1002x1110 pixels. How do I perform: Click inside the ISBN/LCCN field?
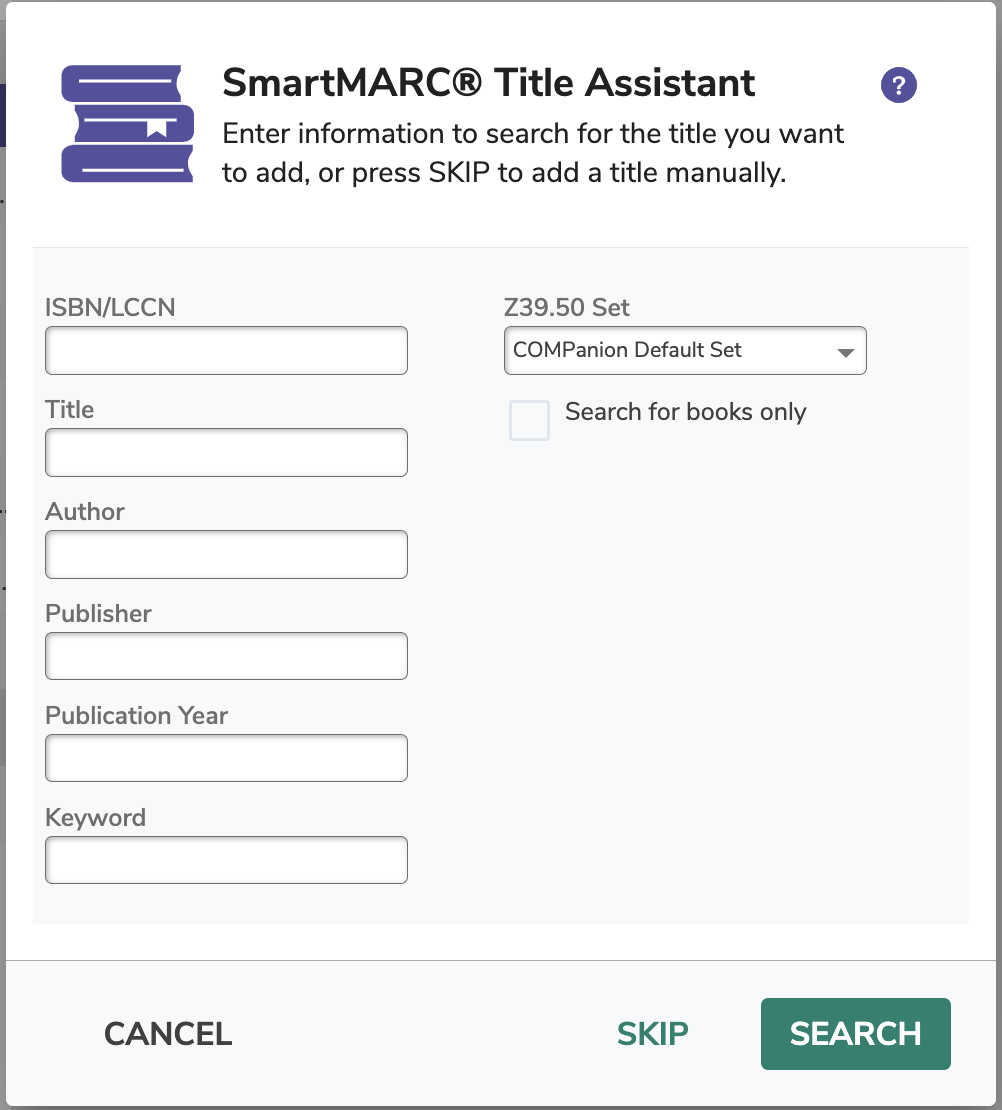[x=226, y=350]
